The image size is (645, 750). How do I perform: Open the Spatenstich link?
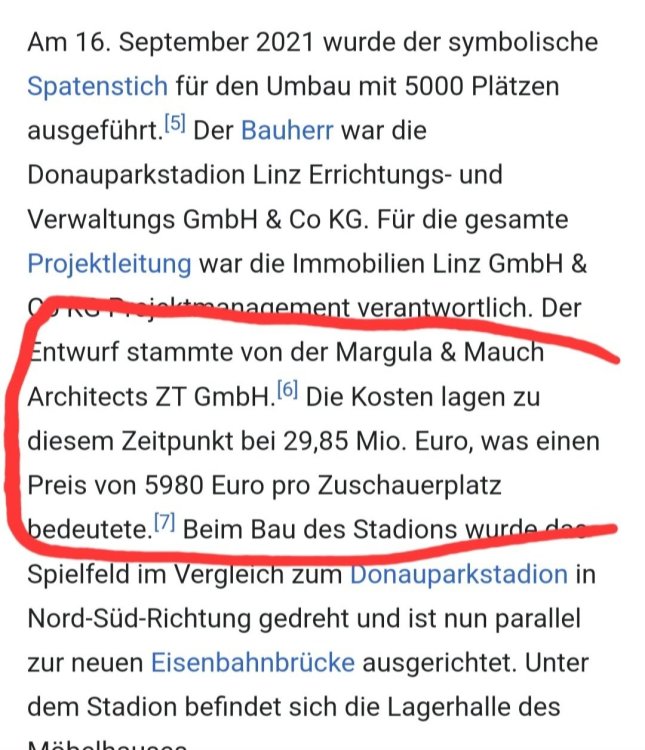pos(97,85)
